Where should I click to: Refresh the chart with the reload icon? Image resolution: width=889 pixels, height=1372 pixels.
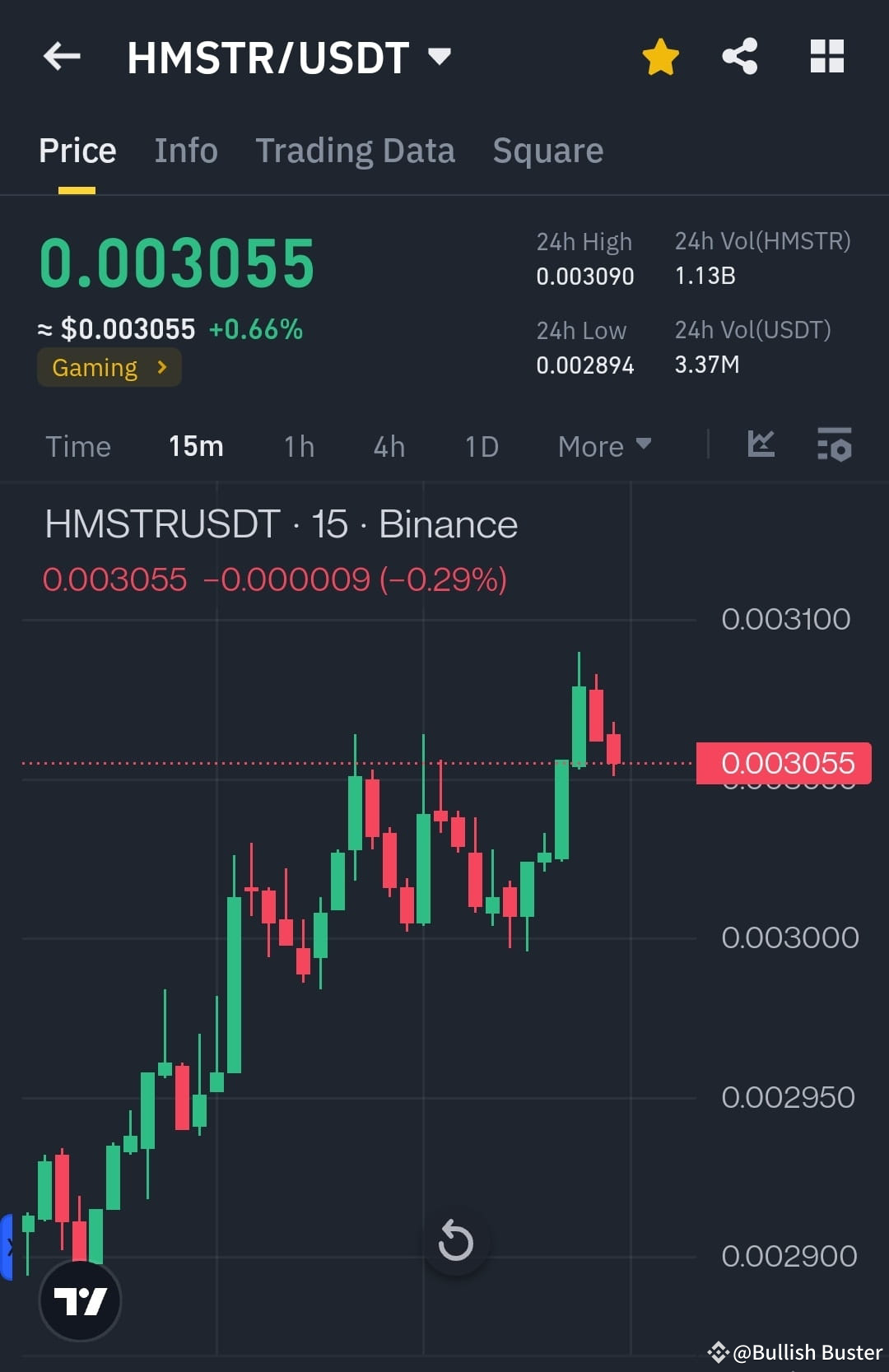(457, 1241)
